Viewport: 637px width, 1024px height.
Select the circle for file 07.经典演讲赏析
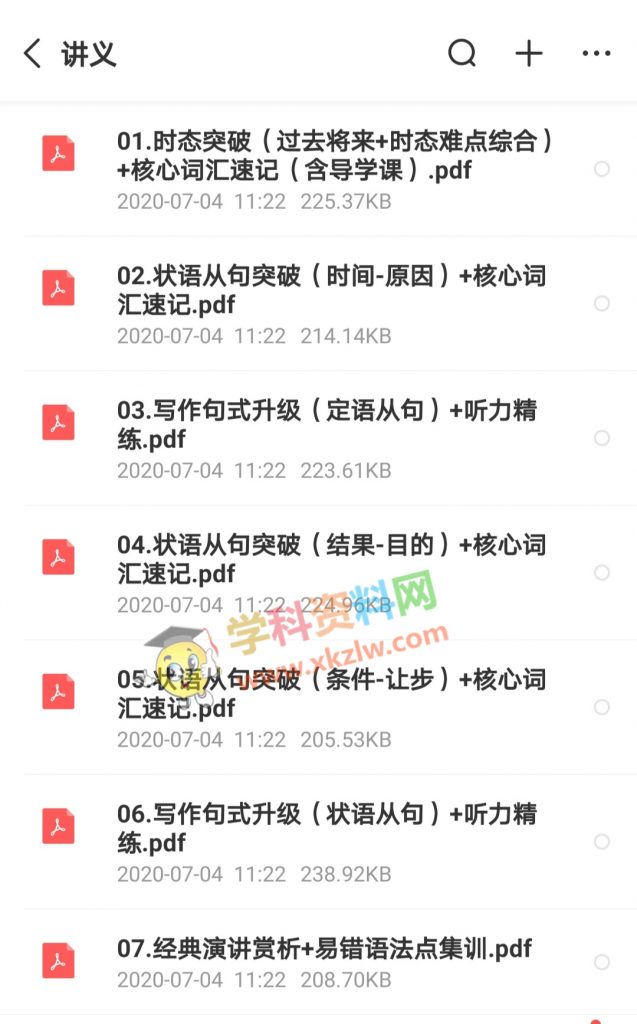coord(602,962)
